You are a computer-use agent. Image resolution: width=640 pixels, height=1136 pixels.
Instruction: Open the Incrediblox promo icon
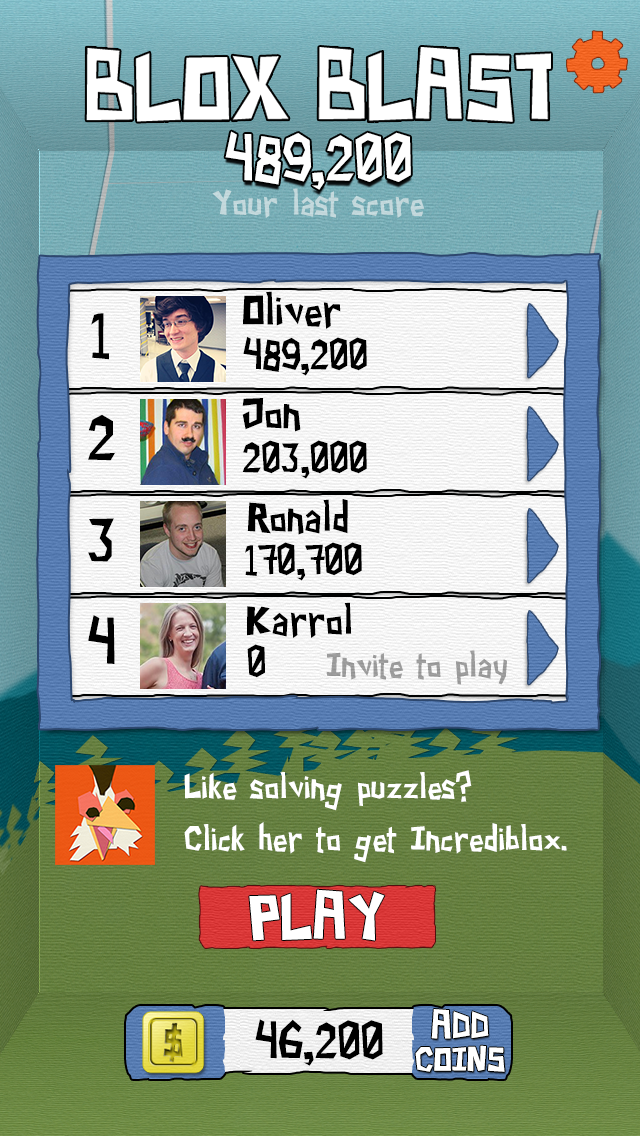pos(105,814)
